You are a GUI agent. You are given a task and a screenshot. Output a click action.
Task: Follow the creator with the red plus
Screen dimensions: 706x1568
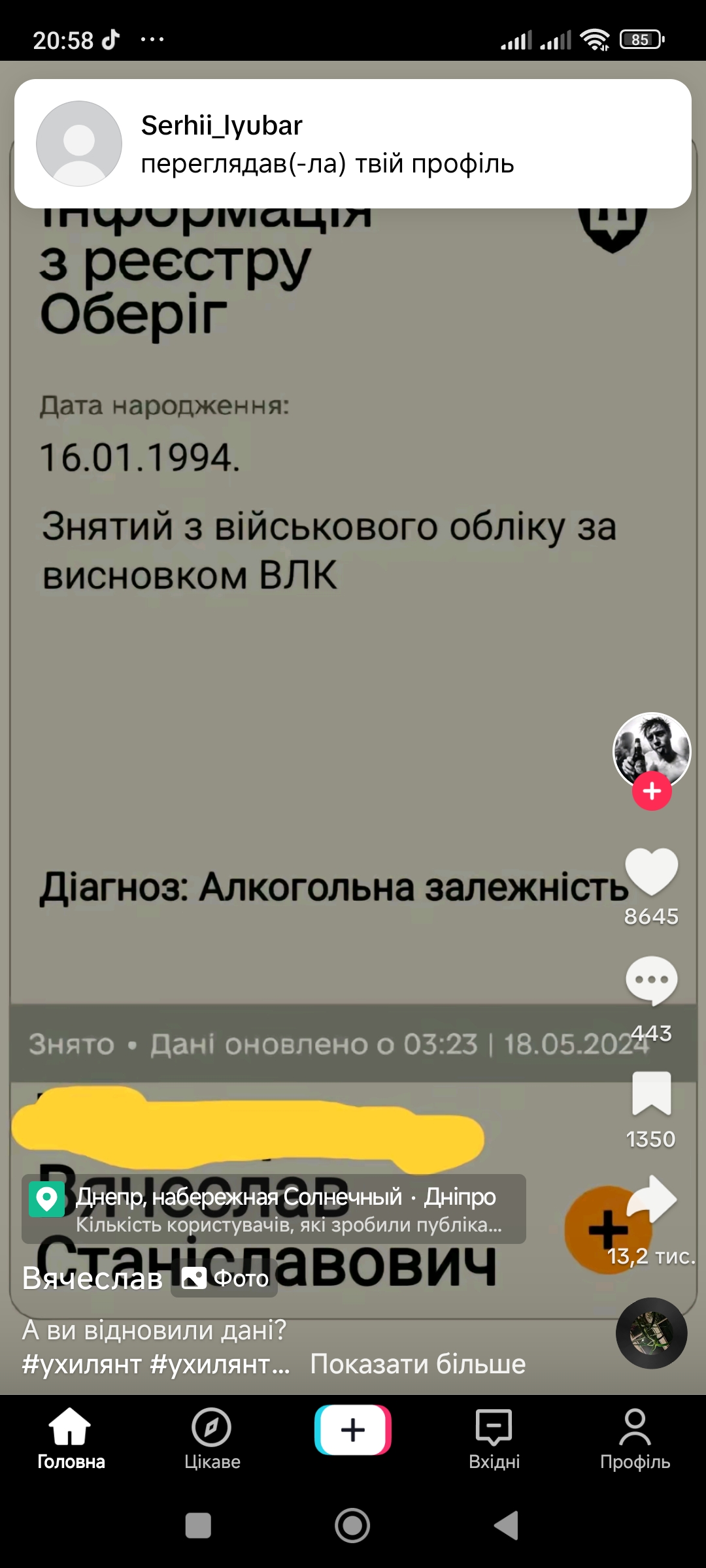tap(652, 791)
